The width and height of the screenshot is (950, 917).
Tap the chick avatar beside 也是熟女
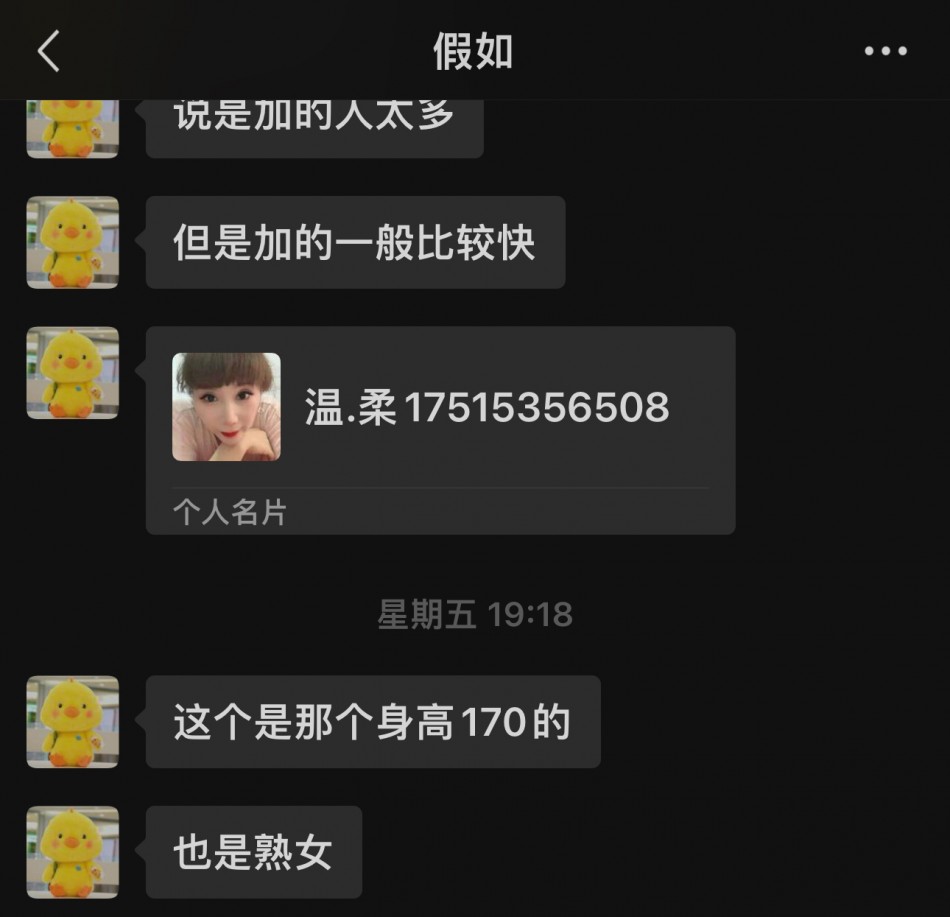72,852
